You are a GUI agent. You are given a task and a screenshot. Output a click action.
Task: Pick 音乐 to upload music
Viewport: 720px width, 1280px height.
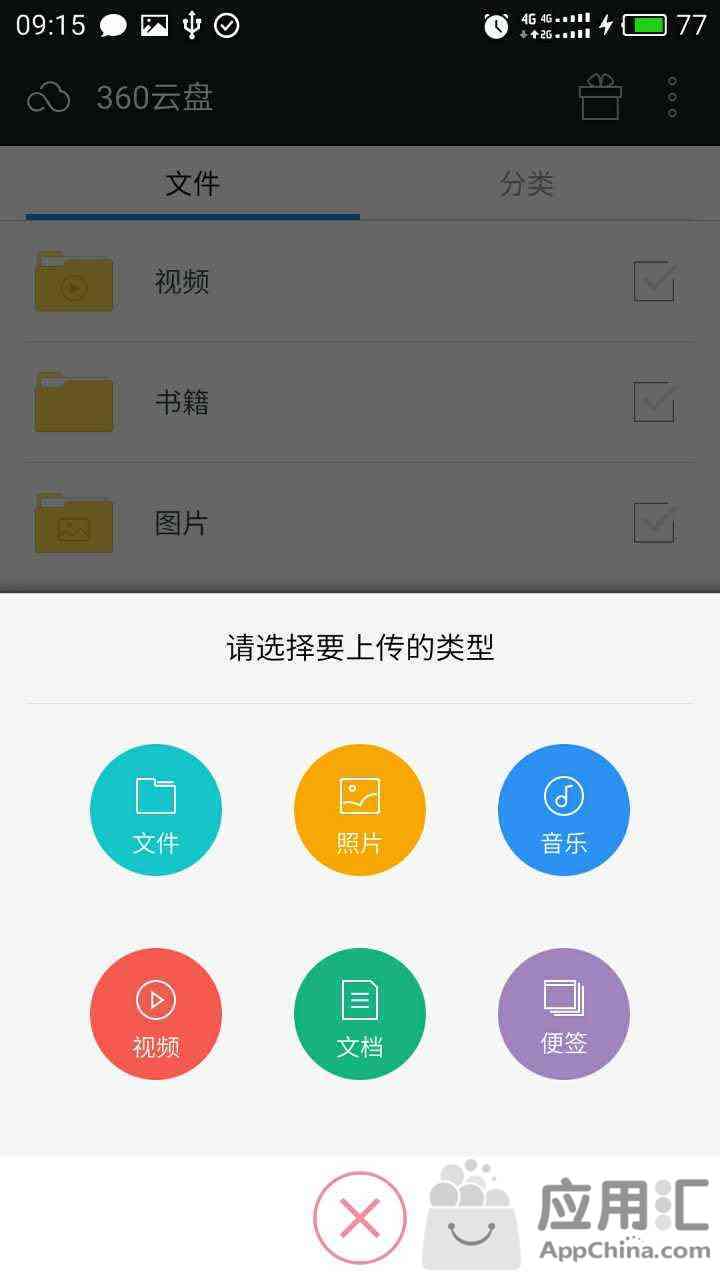click(x=564, y=810)
